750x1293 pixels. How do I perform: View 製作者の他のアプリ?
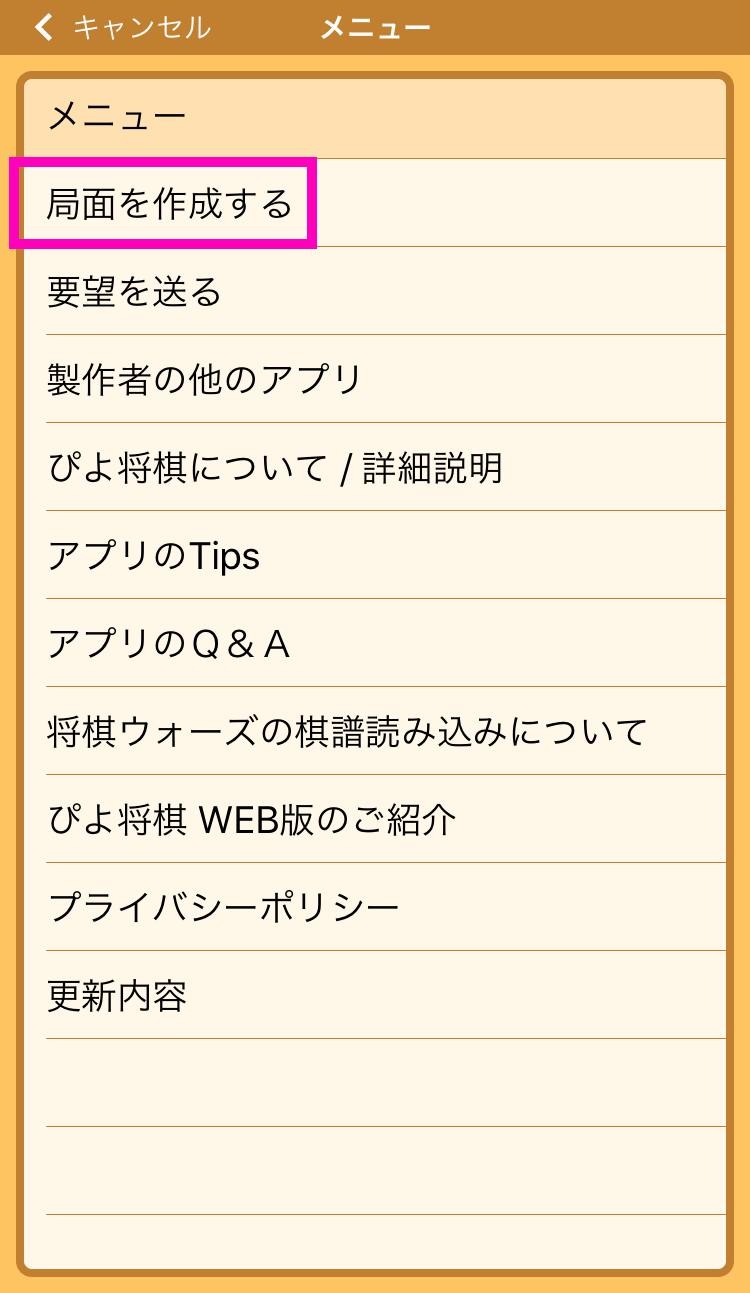(x=205, y=380)
